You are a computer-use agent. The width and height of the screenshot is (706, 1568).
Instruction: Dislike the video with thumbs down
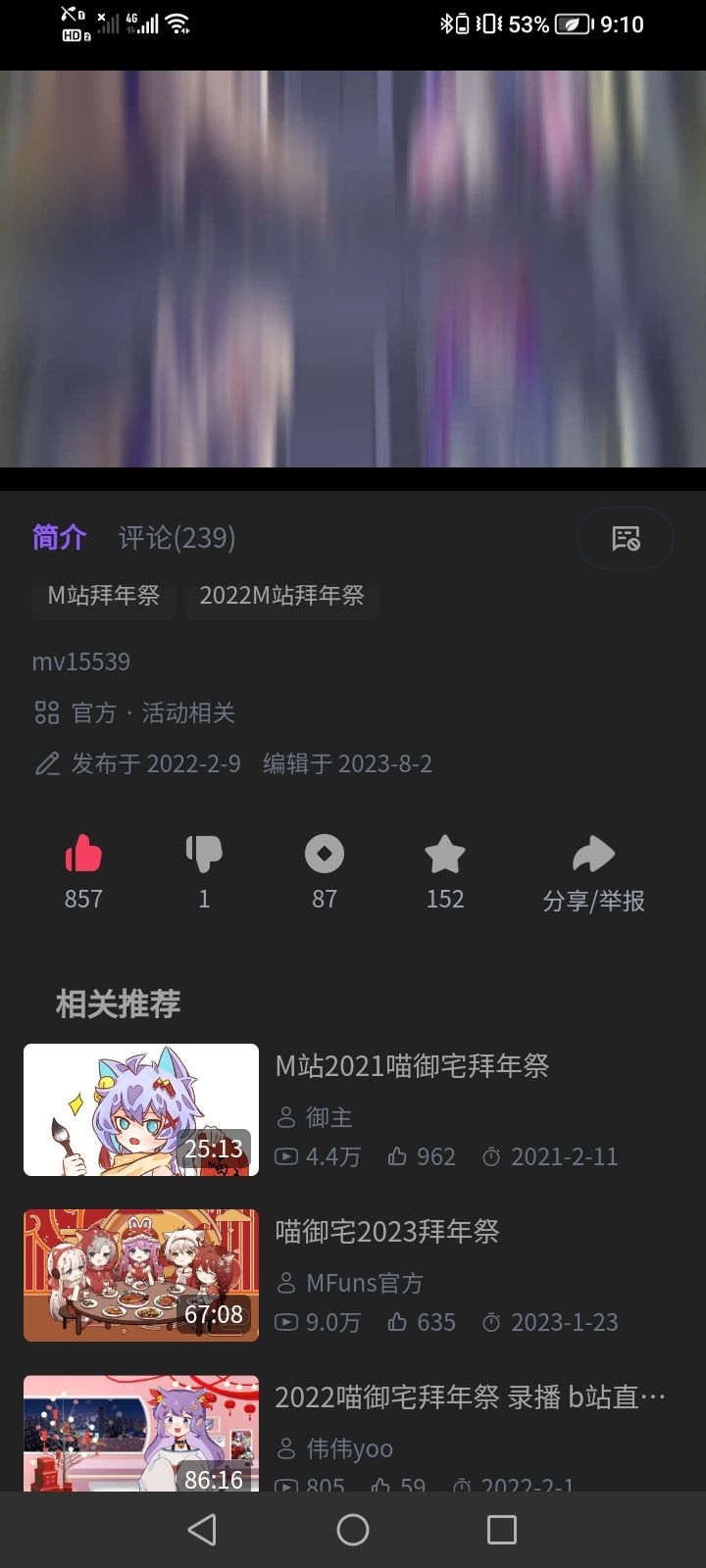tap(204, 855)
